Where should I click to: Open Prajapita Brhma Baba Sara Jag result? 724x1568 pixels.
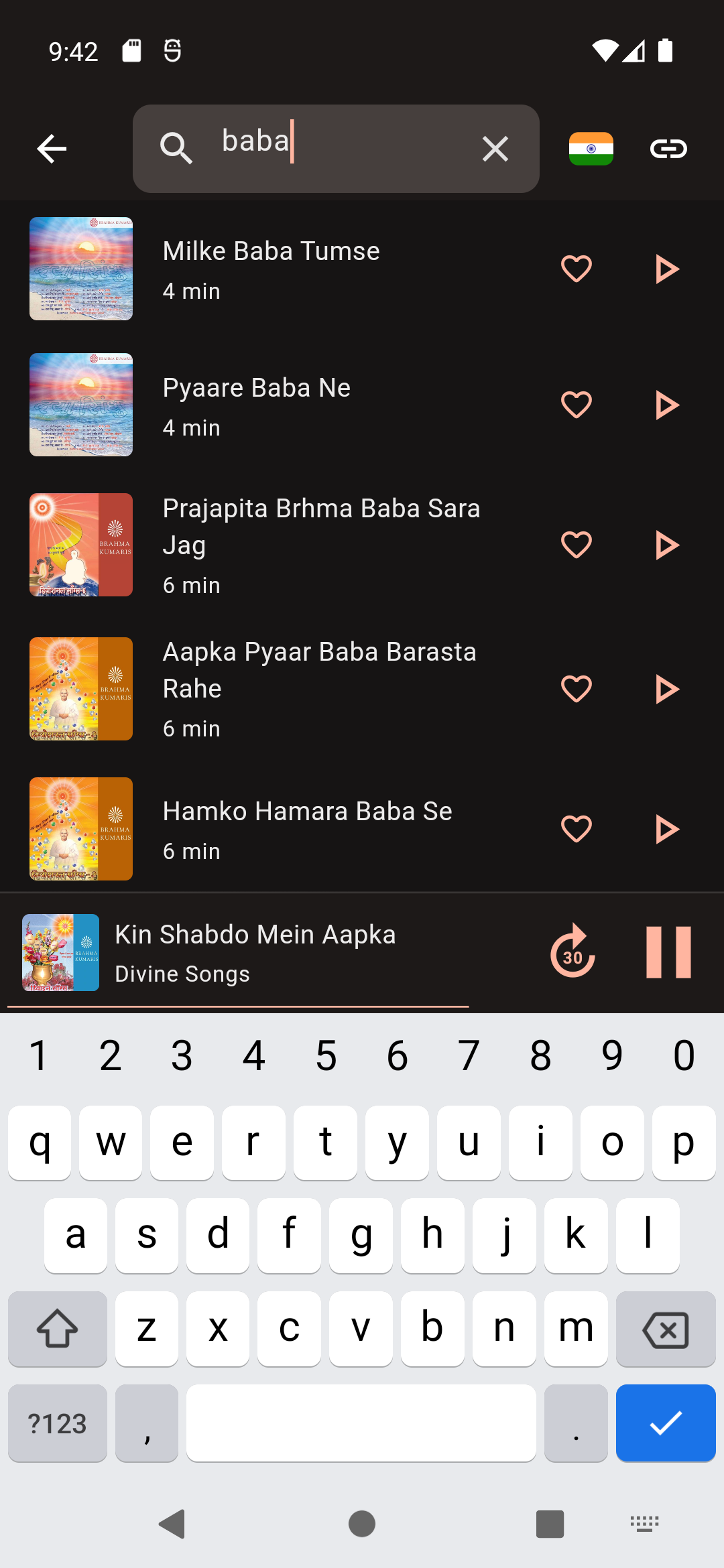(322, 545)
